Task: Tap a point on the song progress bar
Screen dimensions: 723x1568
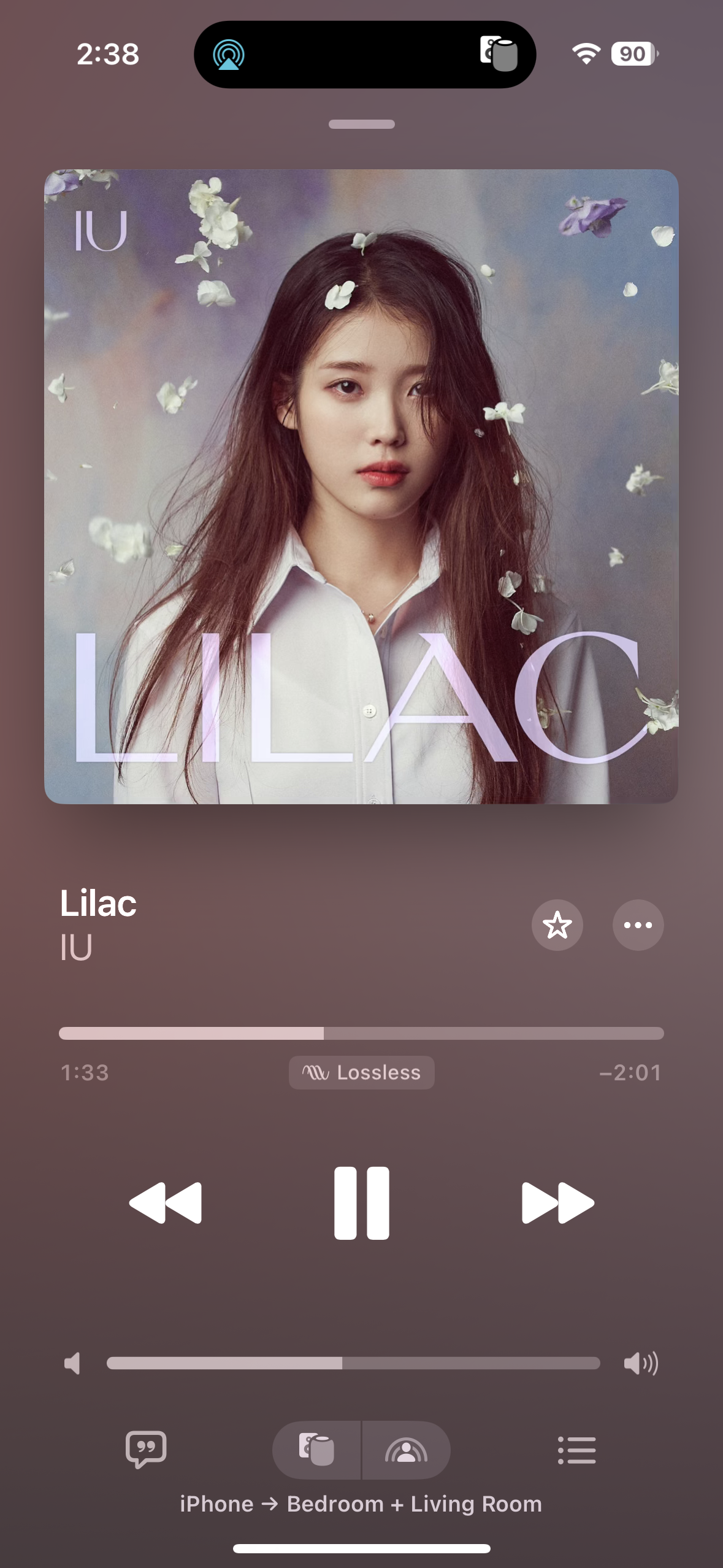Action: [361, 1033]
